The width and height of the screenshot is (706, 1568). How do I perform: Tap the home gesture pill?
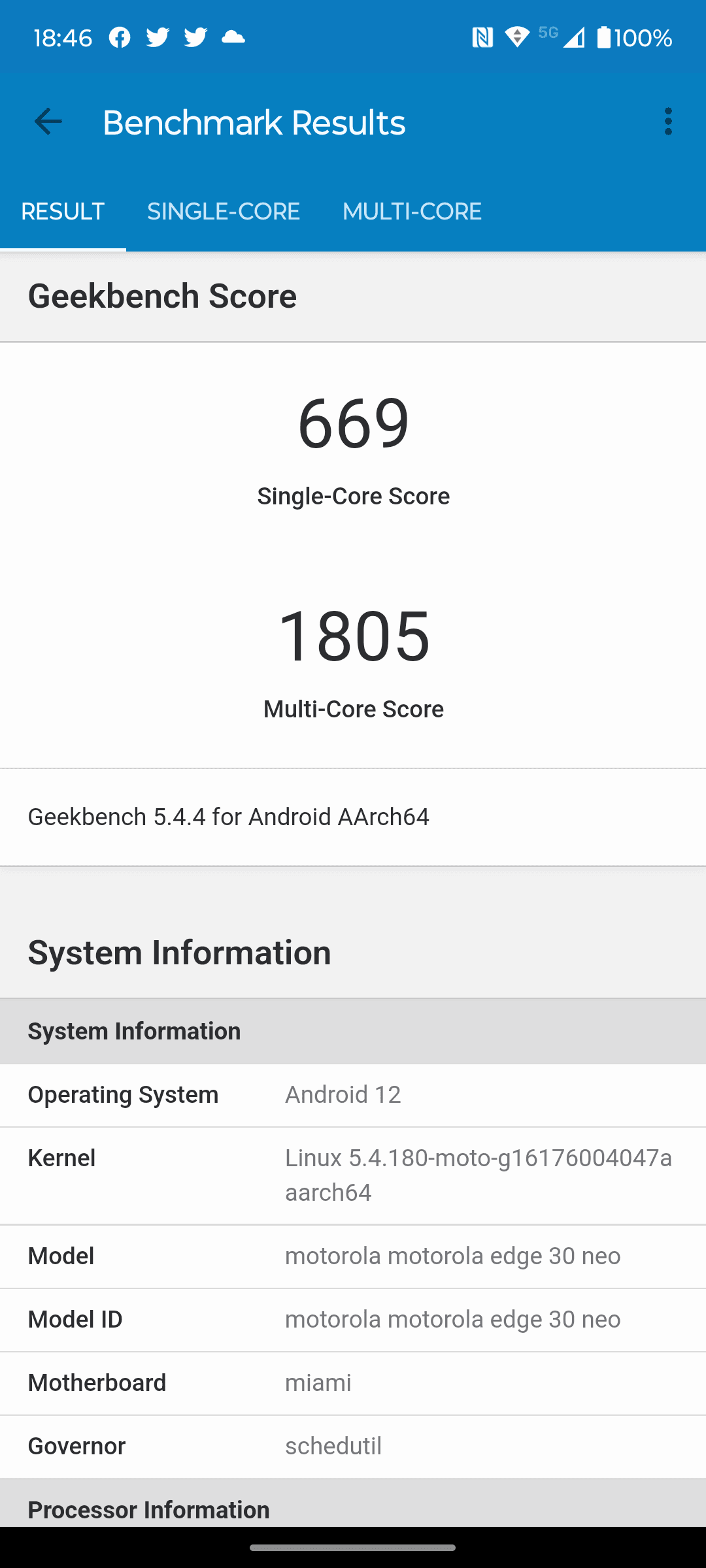353,1547
